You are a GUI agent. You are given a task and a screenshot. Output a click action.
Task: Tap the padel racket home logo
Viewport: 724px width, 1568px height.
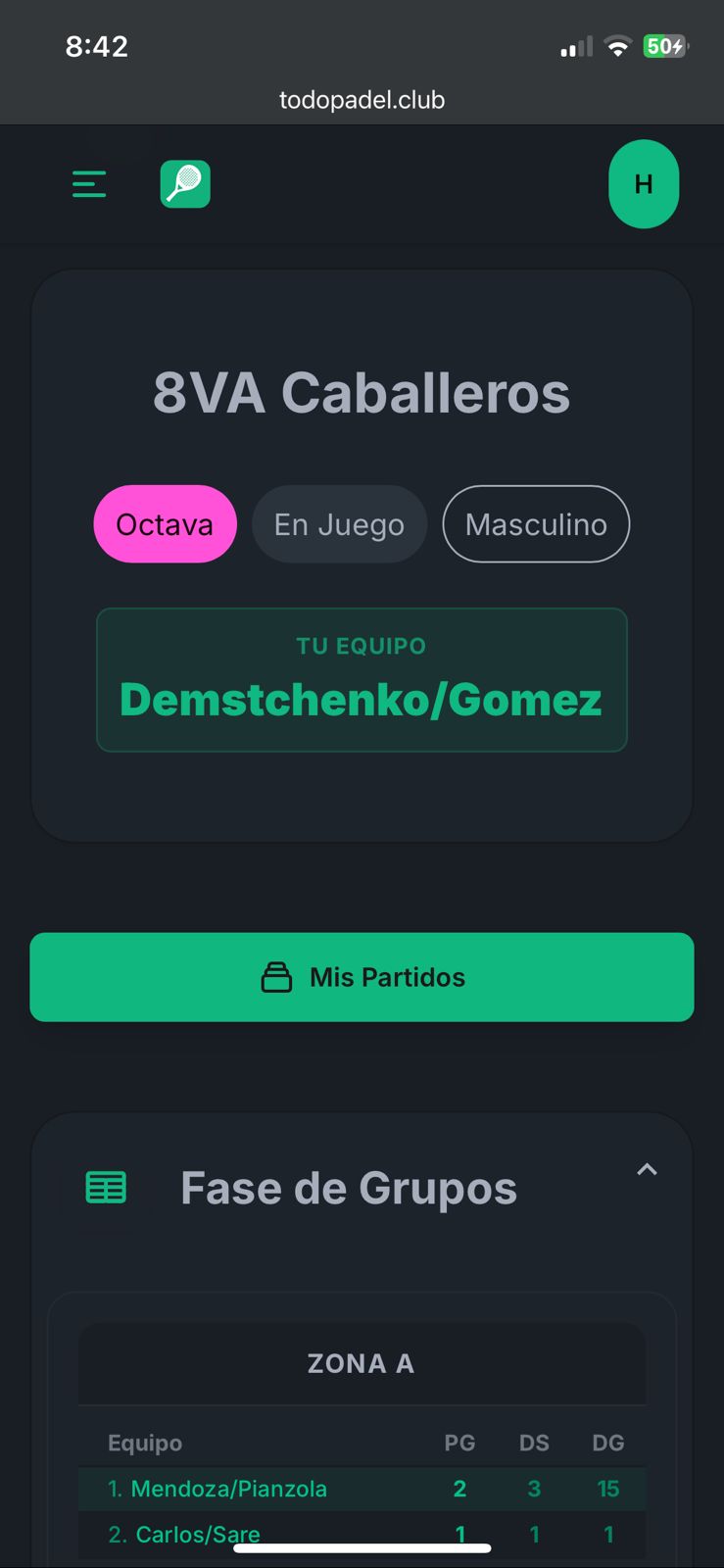[185, 184]
